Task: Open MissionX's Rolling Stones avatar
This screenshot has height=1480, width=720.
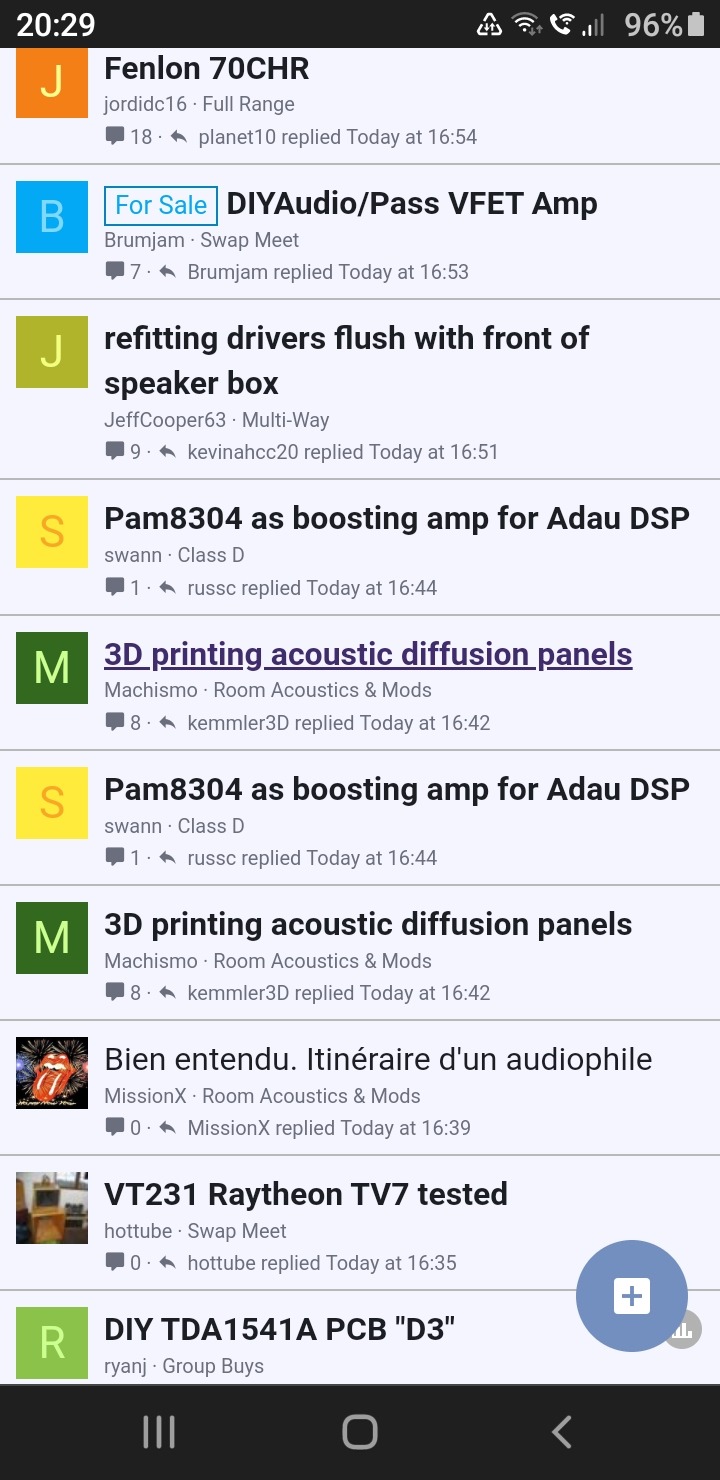Action: point(52,1072)
